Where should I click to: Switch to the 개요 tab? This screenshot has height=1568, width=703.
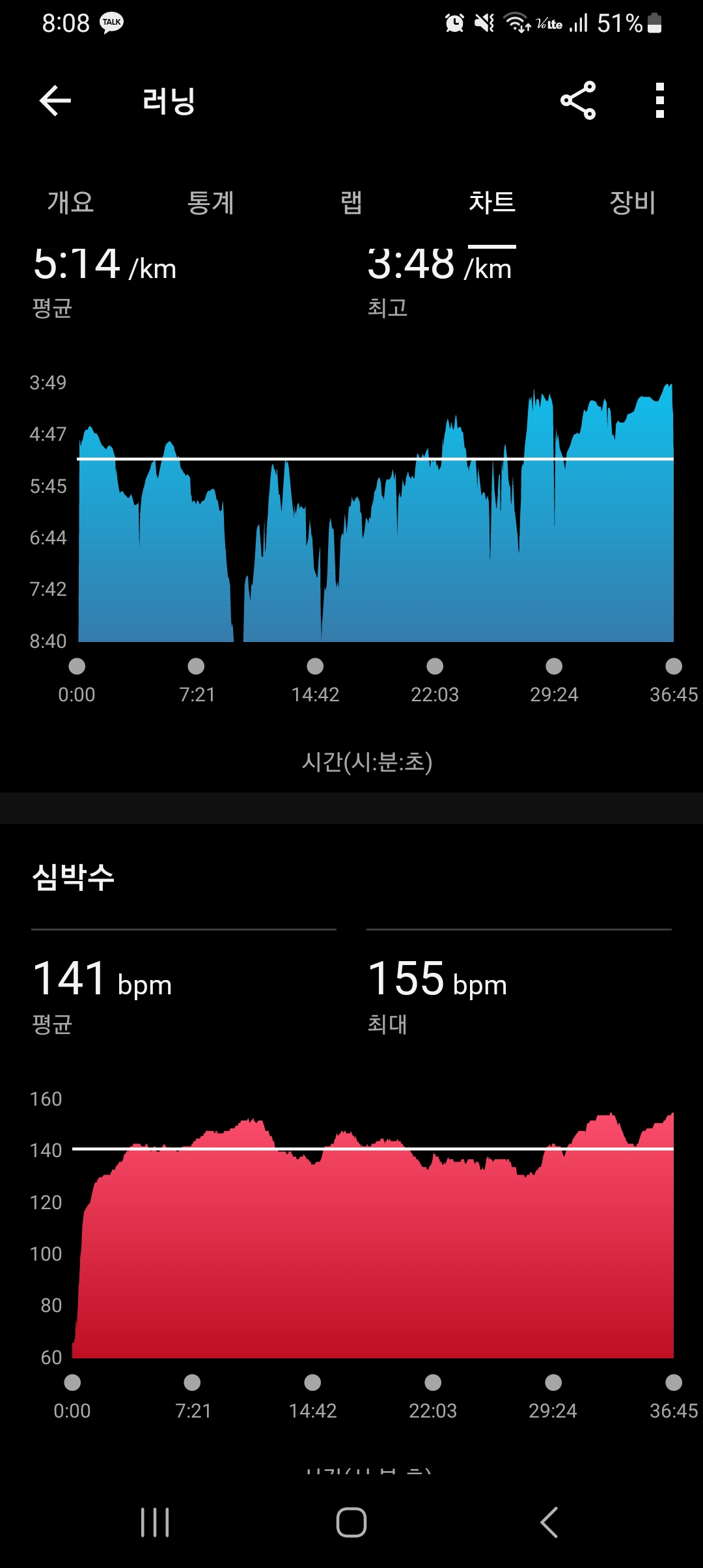click(x=70, y=202)
